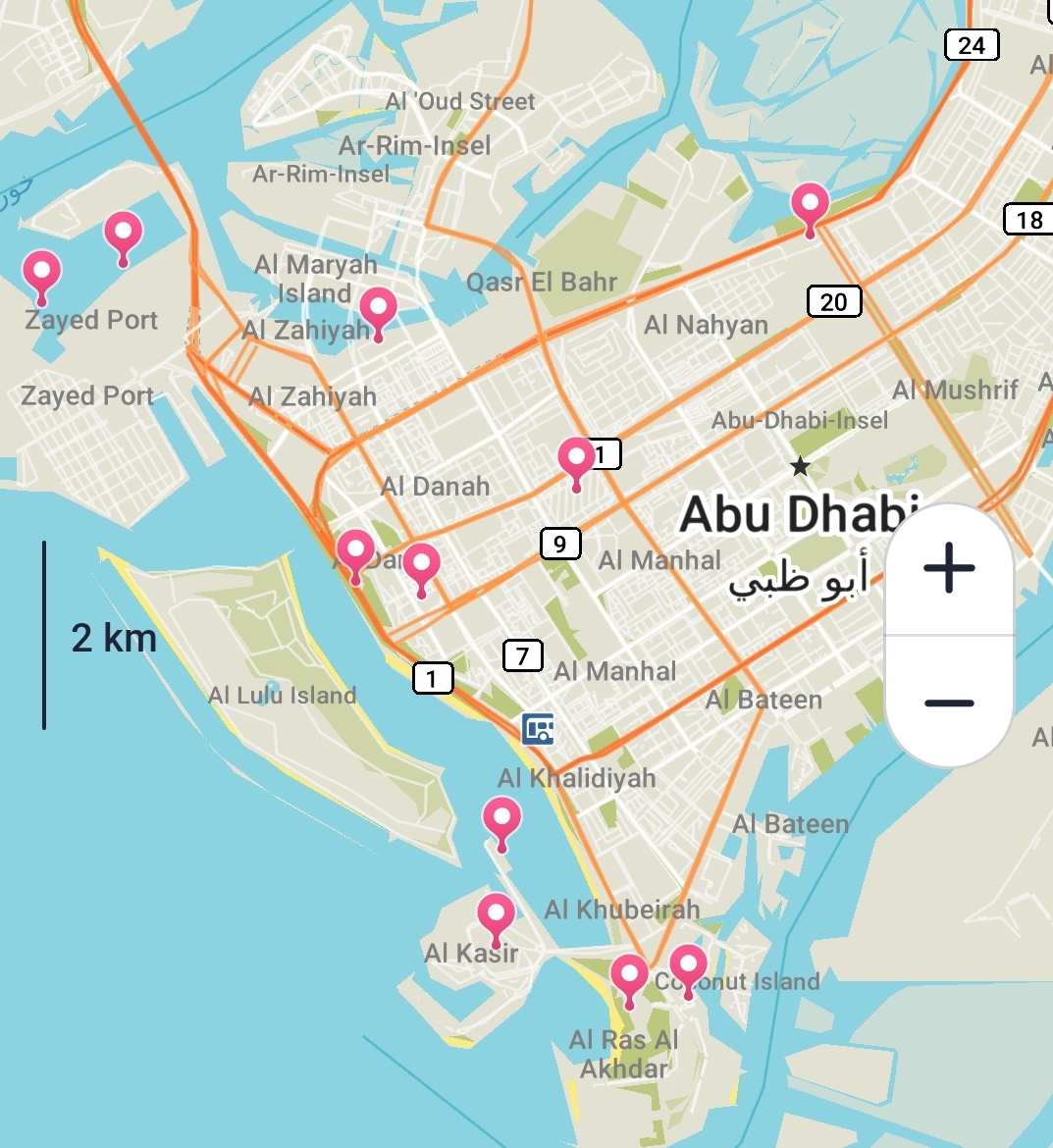Zoom in on the map

coord(949,568)
